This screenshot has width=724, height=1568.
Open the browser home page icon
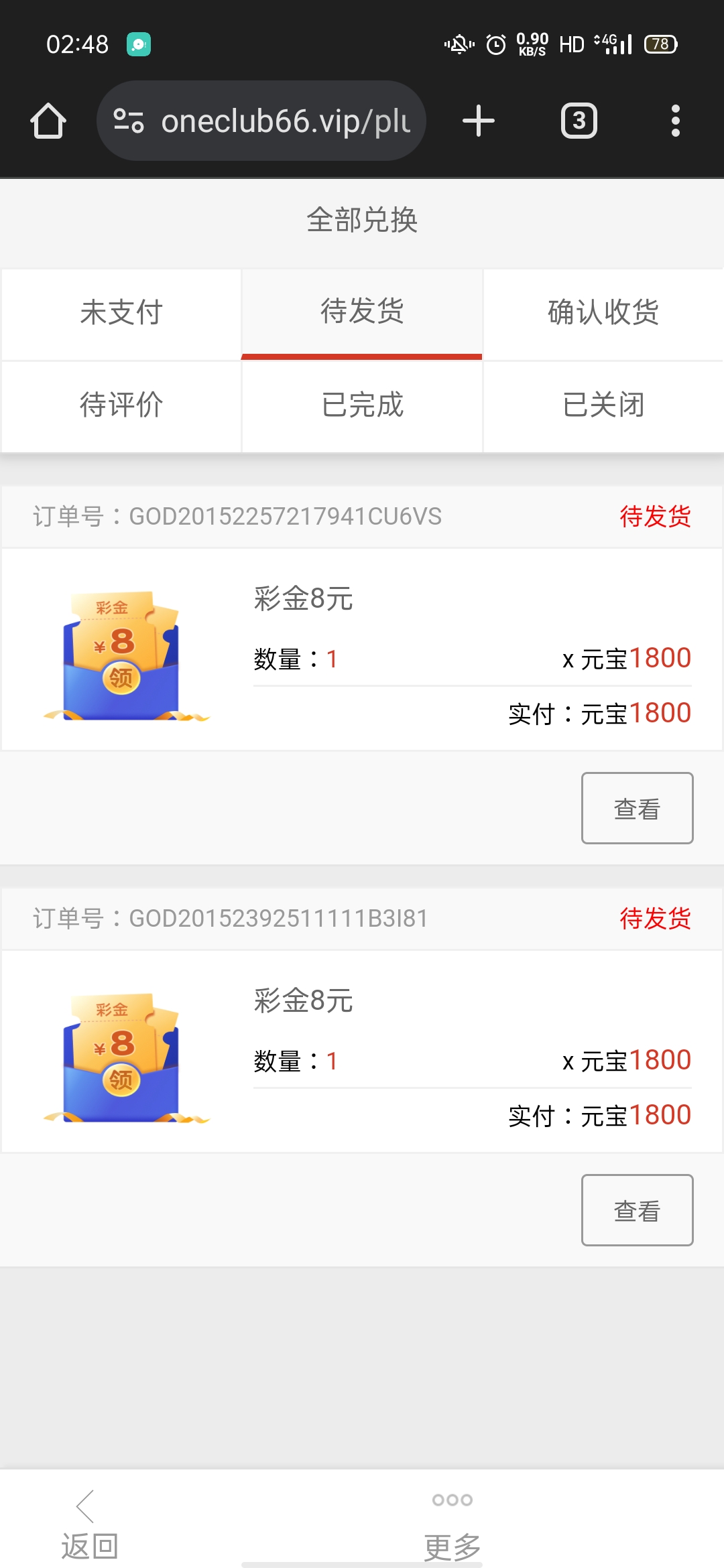click(49, 121)
